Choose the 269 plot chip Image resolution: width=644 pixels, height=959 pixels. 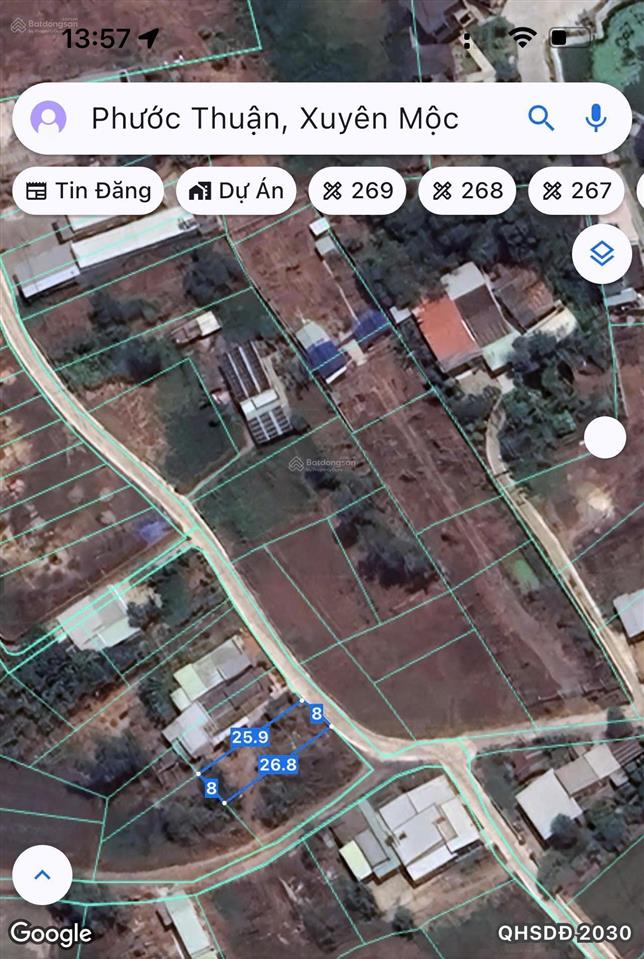pyautogui.click(x=357, y=191)
